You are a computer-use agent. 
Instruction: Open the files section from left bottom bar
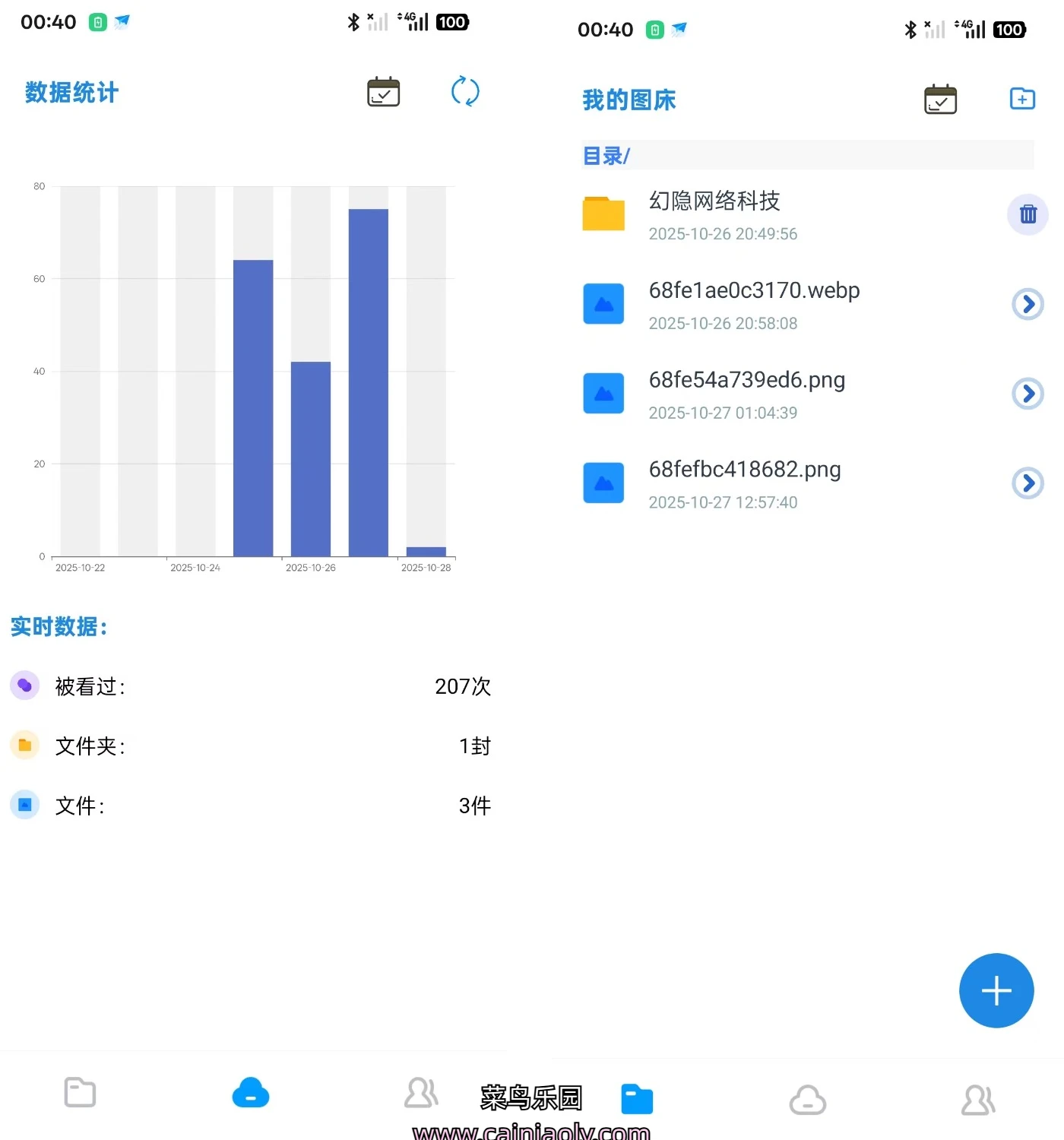pos(80,1092)
